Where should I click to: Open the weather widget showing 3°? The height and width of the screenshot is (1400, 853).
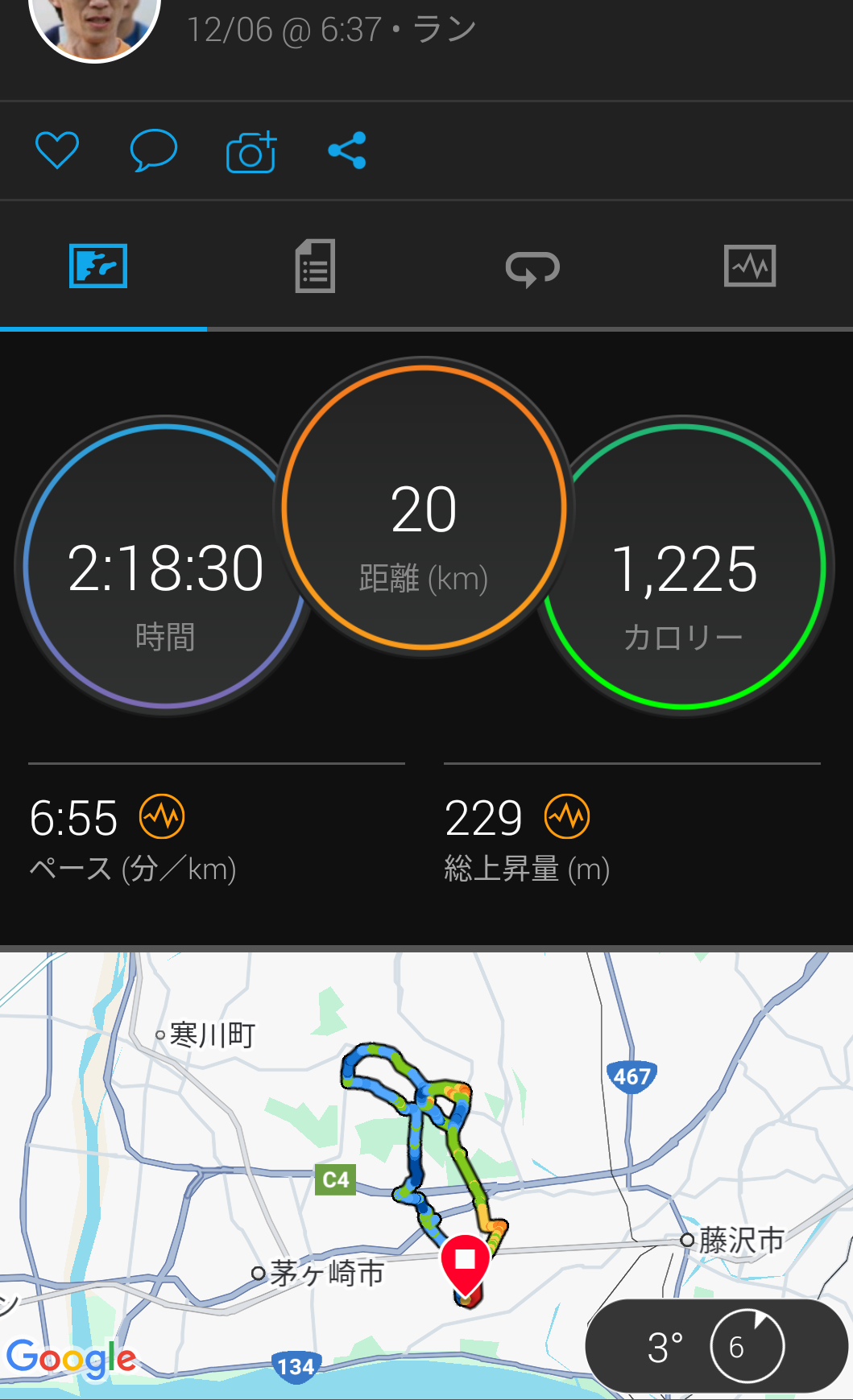coord(716,1346)
